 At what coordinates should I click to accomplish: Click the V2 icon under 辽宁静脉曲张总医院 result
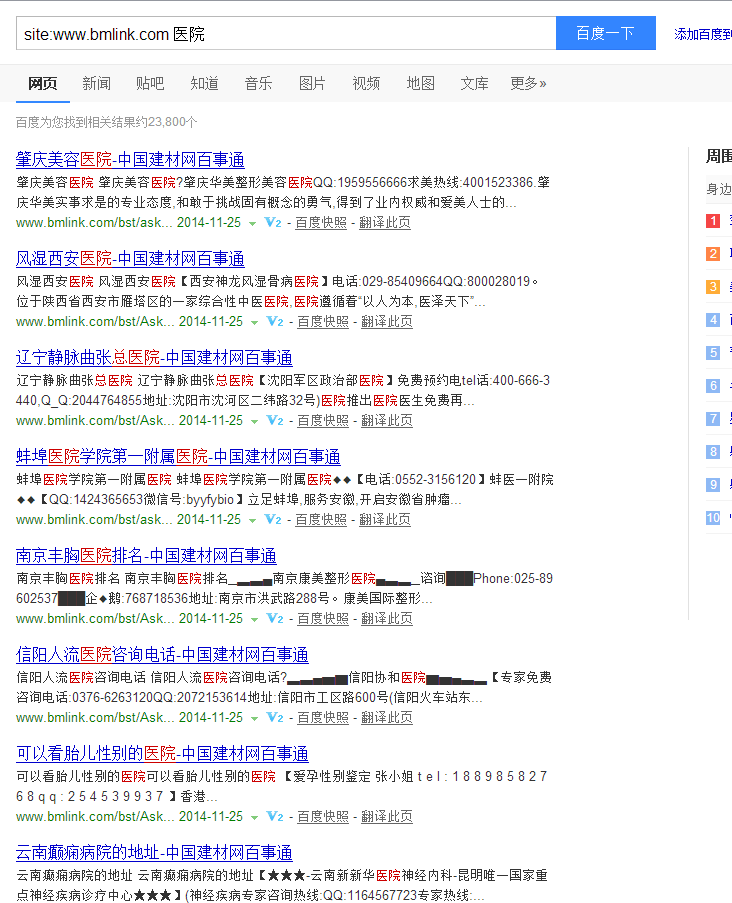coord(273,420)
